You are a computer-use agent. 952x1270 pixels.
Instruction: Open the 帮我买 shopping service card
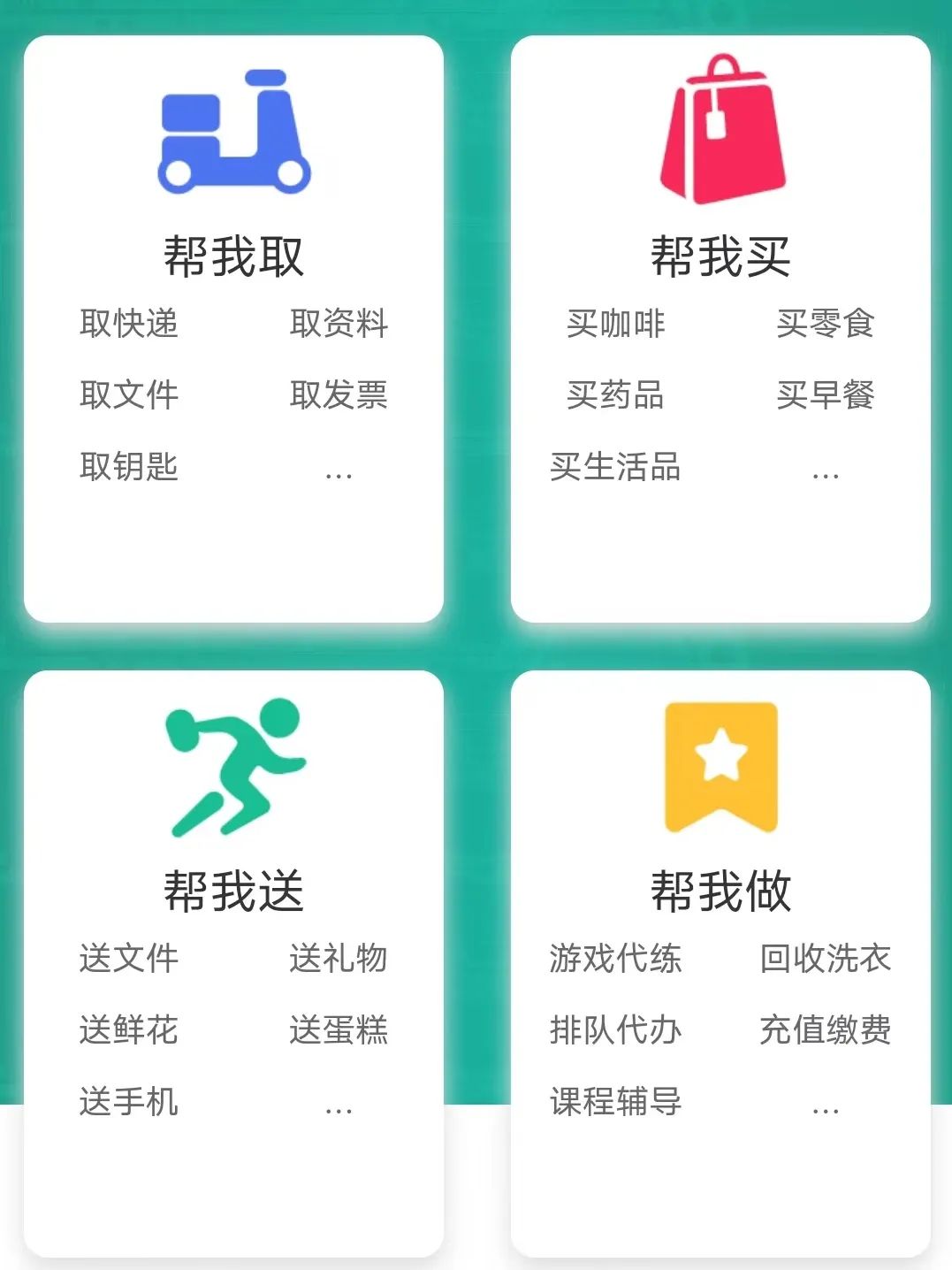(720, 255)
